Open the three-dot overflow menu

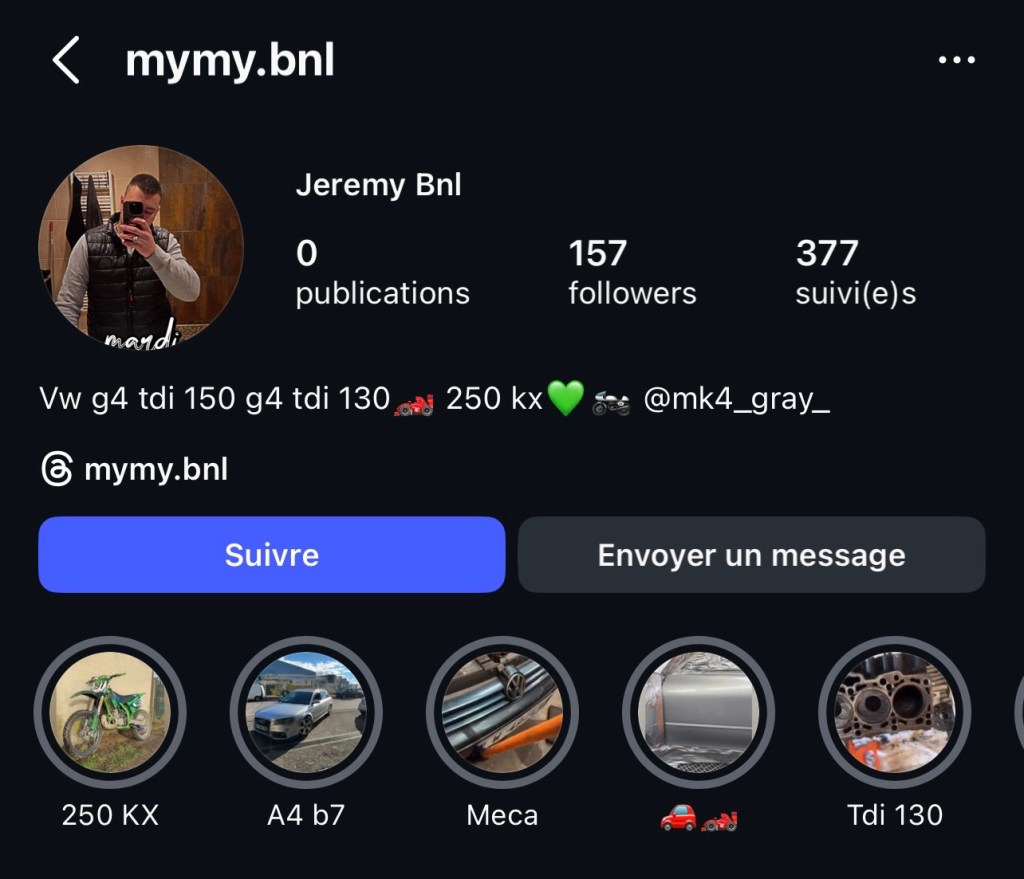[956, 61]
